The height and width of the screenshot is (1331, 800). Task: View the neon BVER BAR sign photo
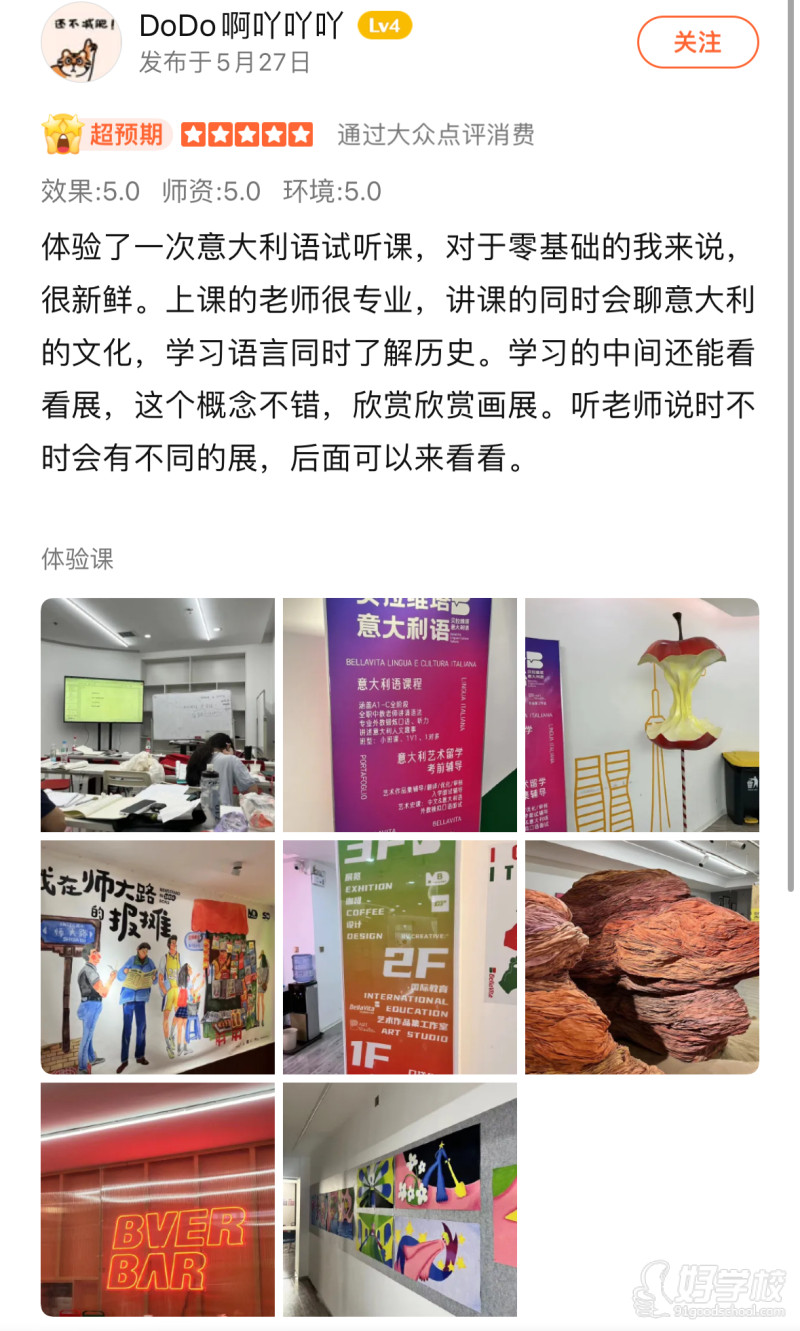tap(158, 1199)
